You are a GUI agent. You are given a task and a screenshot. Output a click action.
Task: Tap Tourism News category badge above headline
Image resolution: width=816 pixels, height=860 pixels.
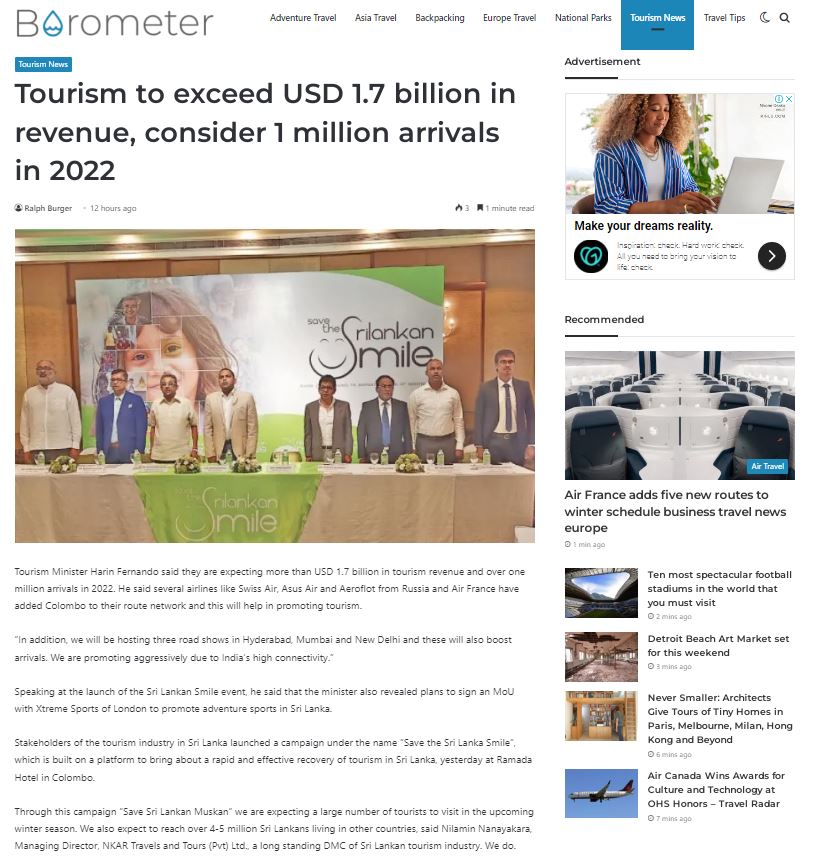click(44, 64)
